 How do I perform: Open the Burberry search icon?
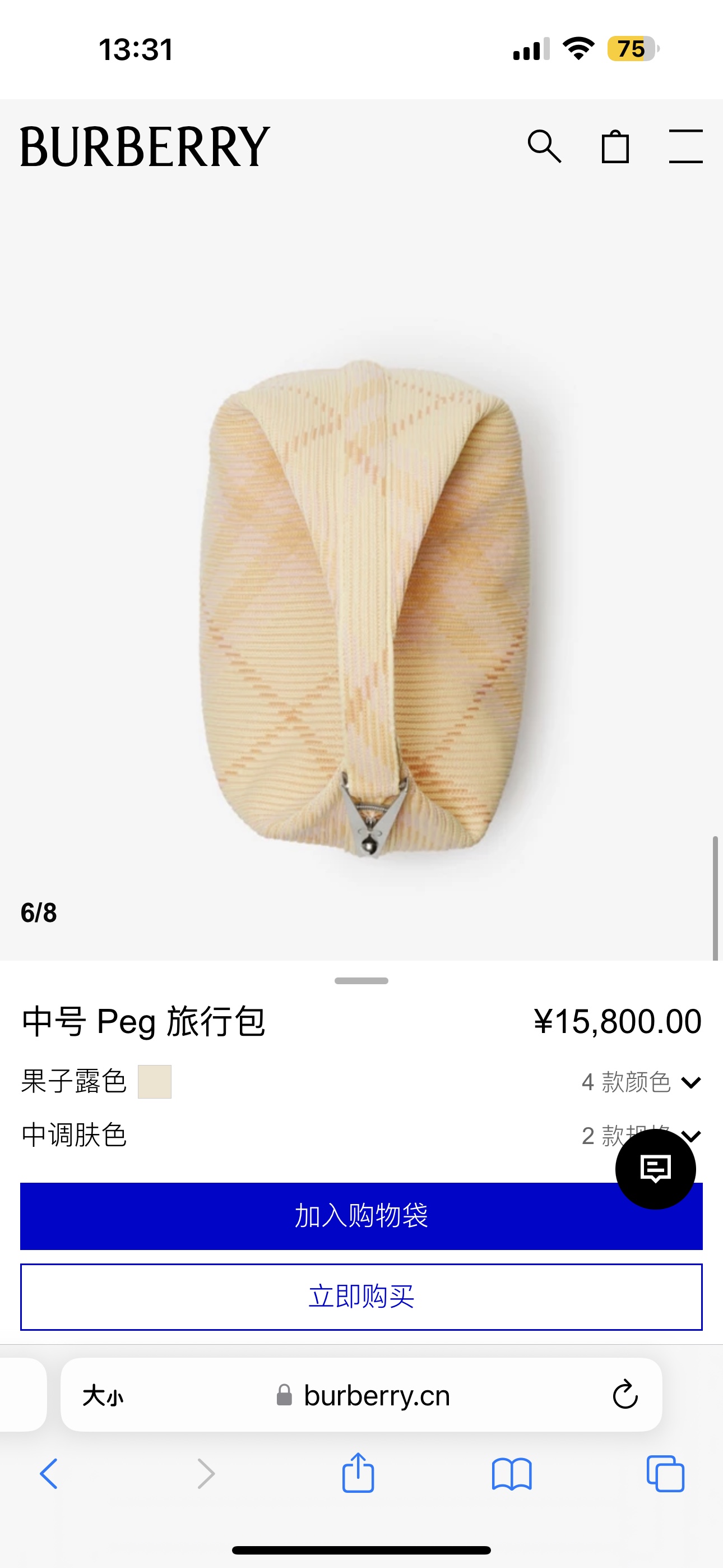544,147
